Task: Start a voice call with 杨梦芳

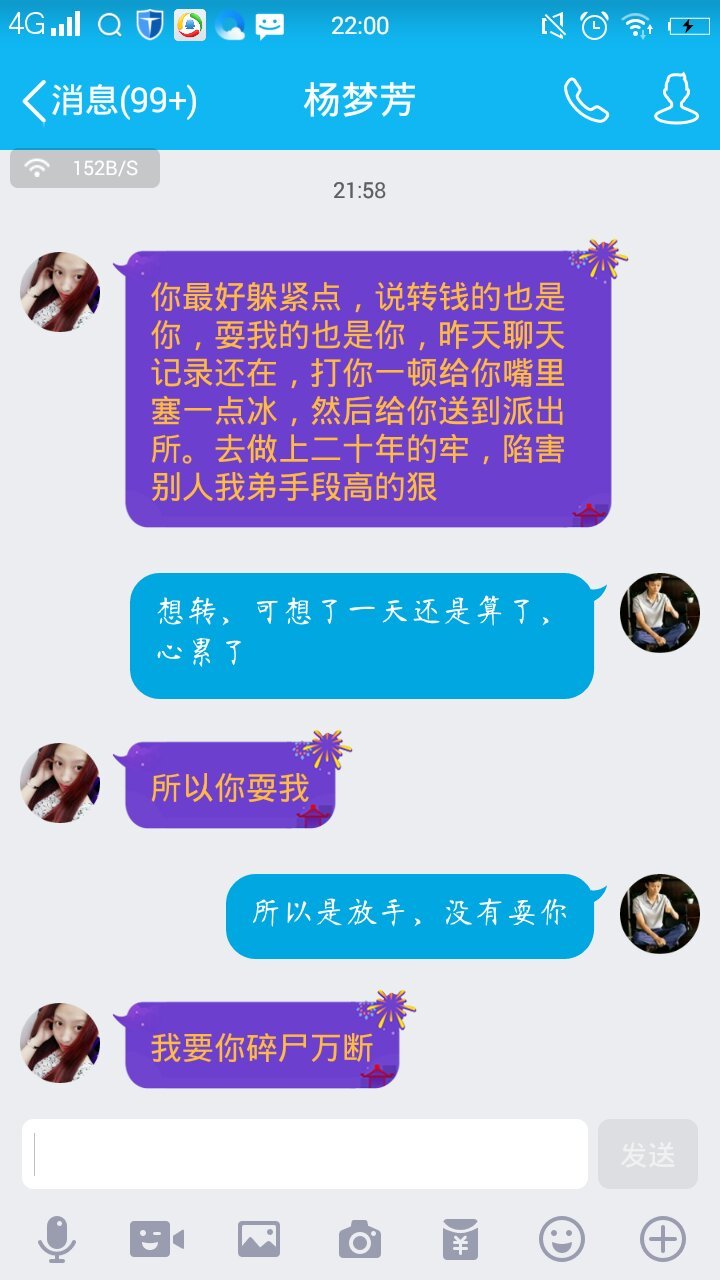Action: click(x=585, y=101)
